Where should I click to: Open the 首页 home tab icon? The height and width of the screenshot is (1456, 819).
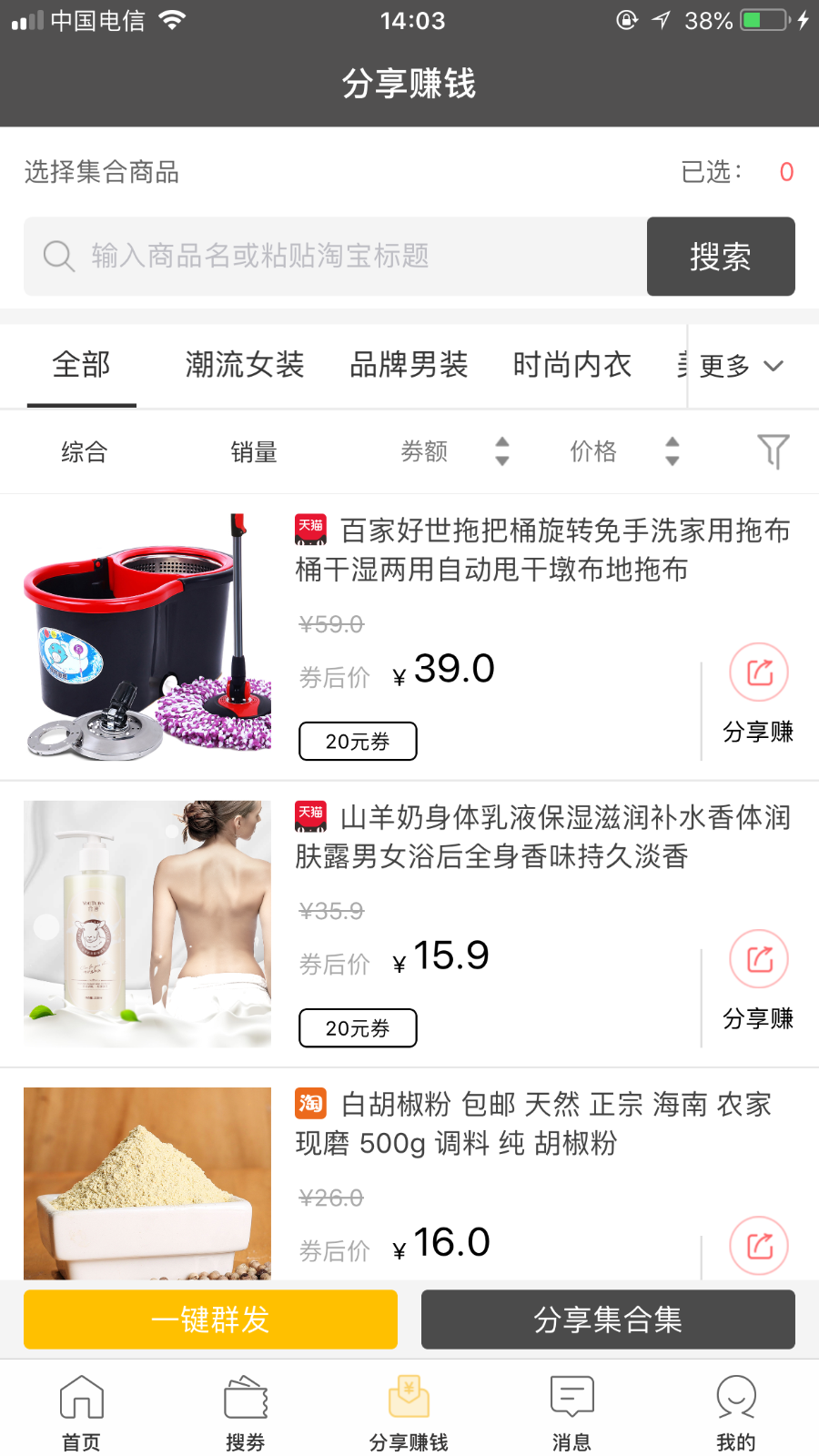point(80,1396)
